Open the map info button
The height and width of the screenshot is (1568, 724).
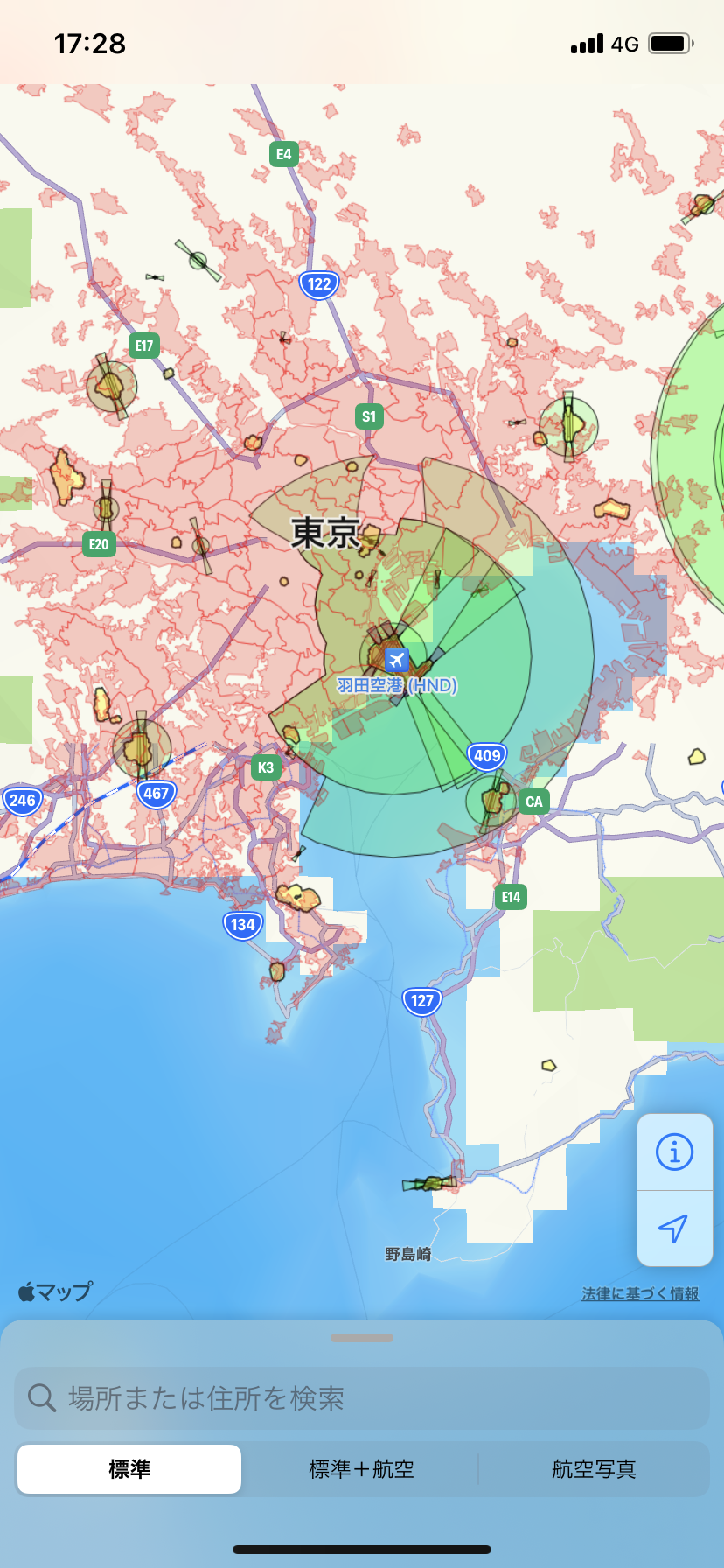pyautogui.click(x=674, y=1151)
